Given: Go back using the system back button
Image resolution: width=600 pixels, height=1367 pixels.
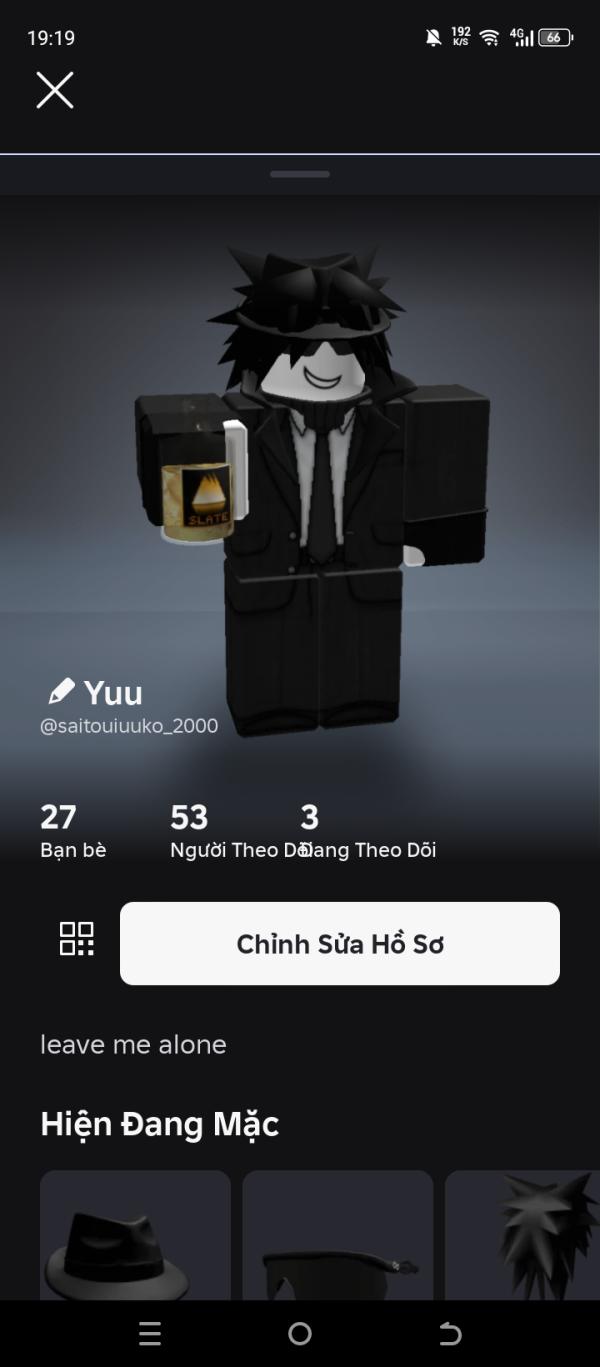Looking at the screenshot, I should coord(450,1333).
